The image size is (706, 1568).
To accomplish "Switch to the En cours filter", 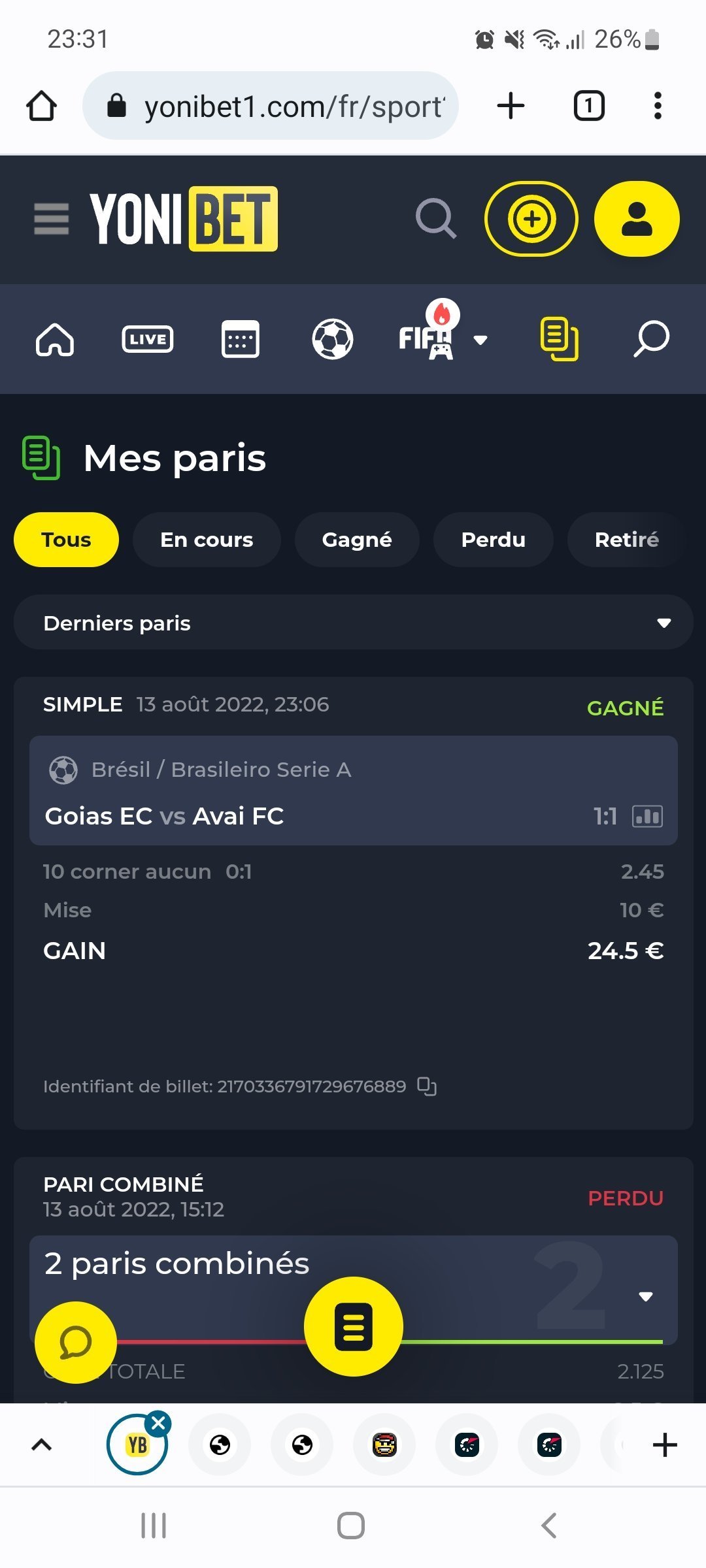I will [x=207, y=540].
